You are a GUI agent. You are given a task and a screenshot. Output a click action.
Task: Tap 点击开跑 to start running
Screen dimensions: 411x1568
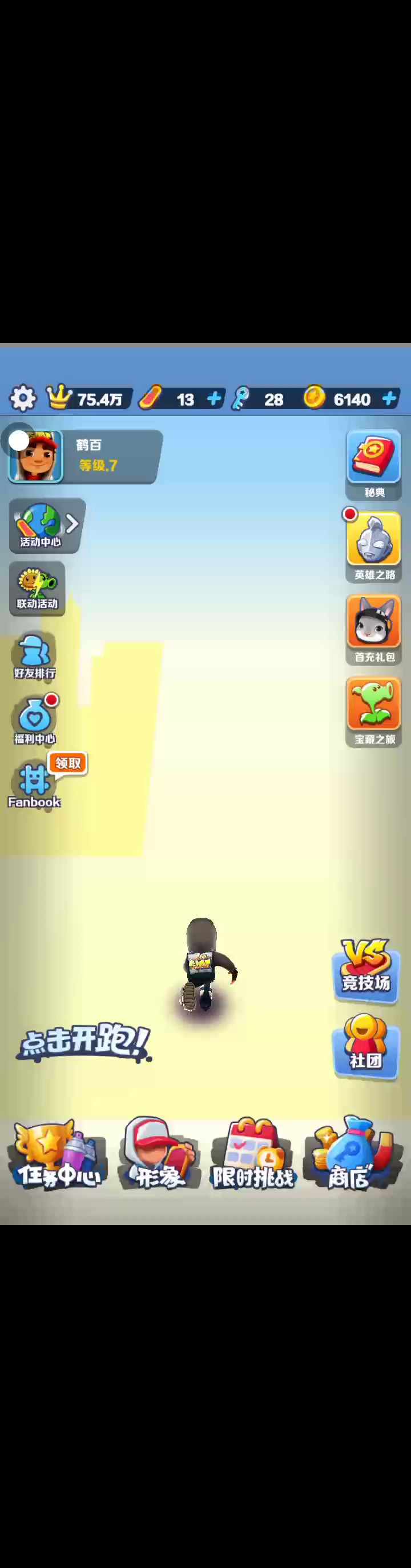tap(84, 1042)
